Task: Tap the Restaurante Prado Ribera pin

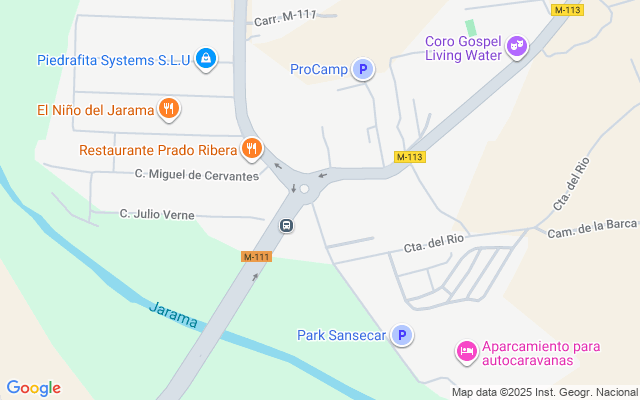Action: (252, 149)
